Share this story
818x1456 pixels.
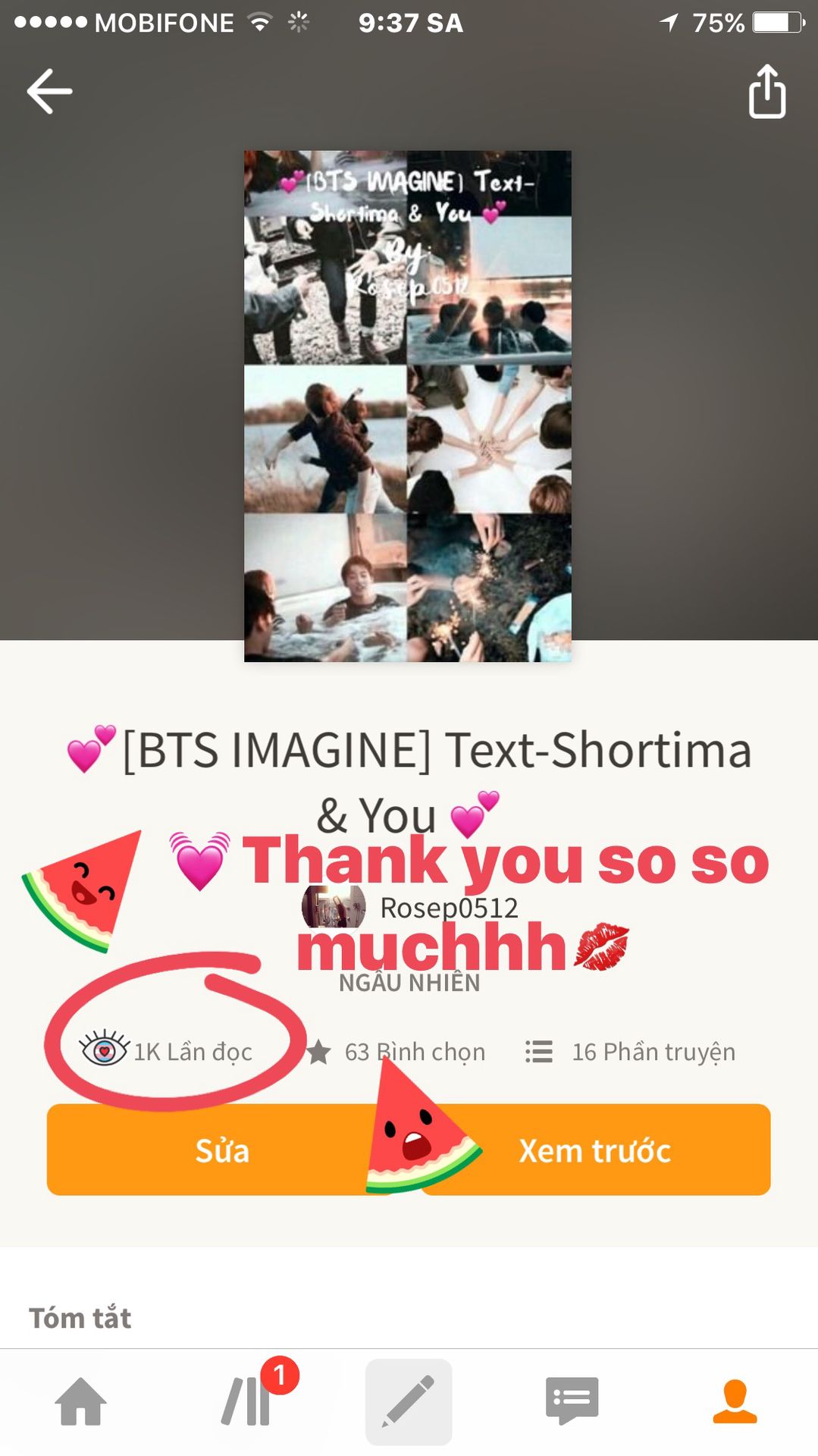tap(766, 92)
